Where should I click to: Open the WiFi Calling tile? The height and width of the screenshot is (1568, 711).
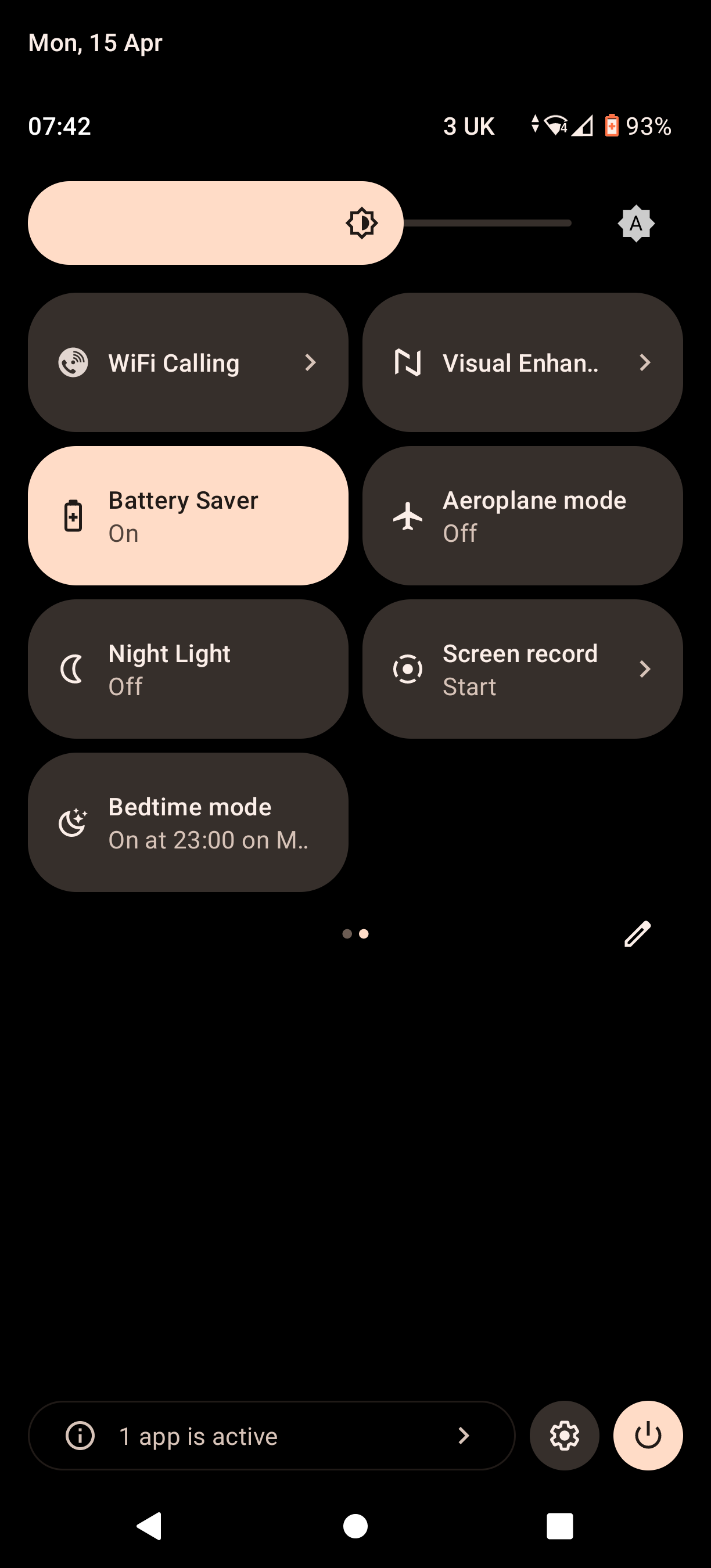tap(188, 363)
